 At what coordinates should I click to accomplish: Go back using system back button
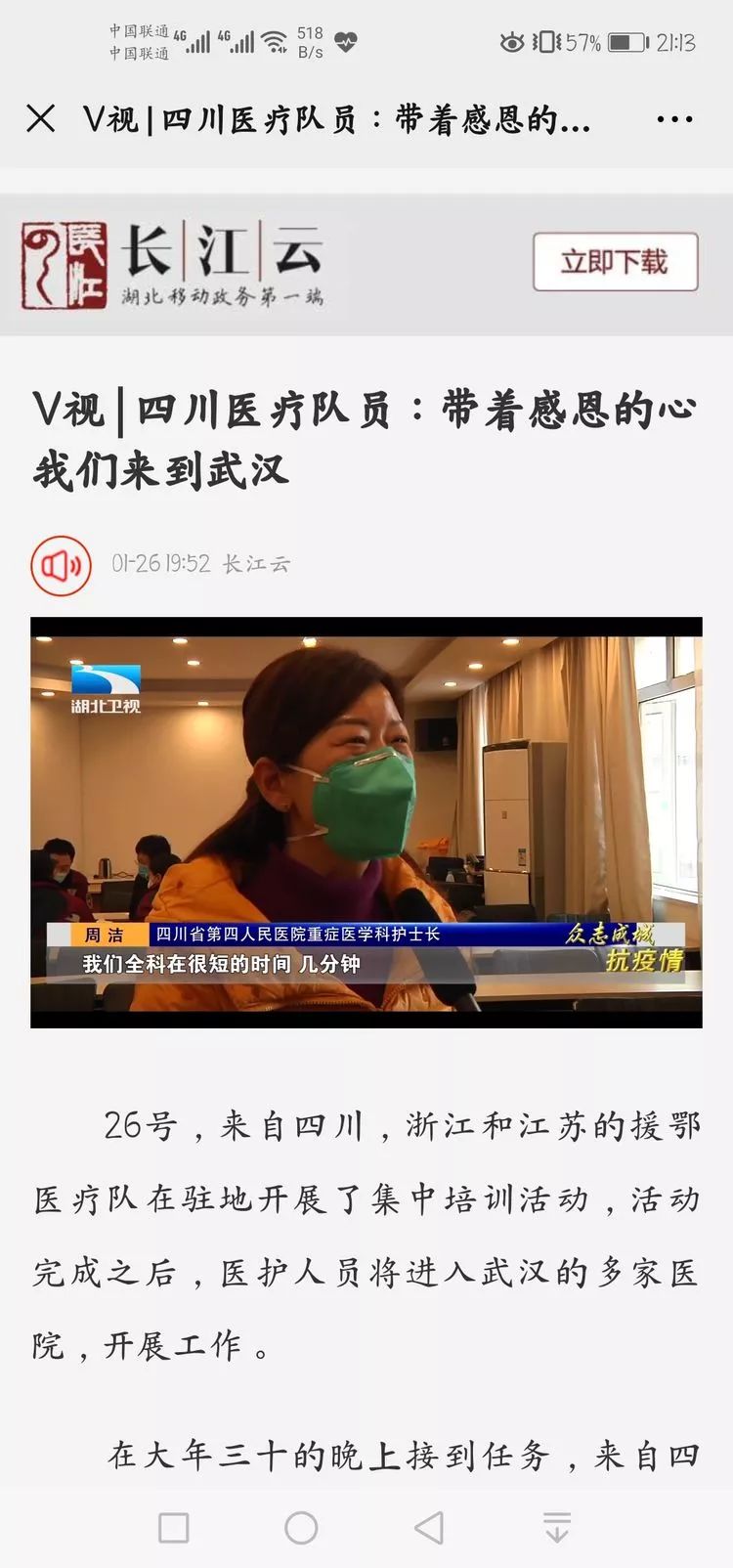429,1527
